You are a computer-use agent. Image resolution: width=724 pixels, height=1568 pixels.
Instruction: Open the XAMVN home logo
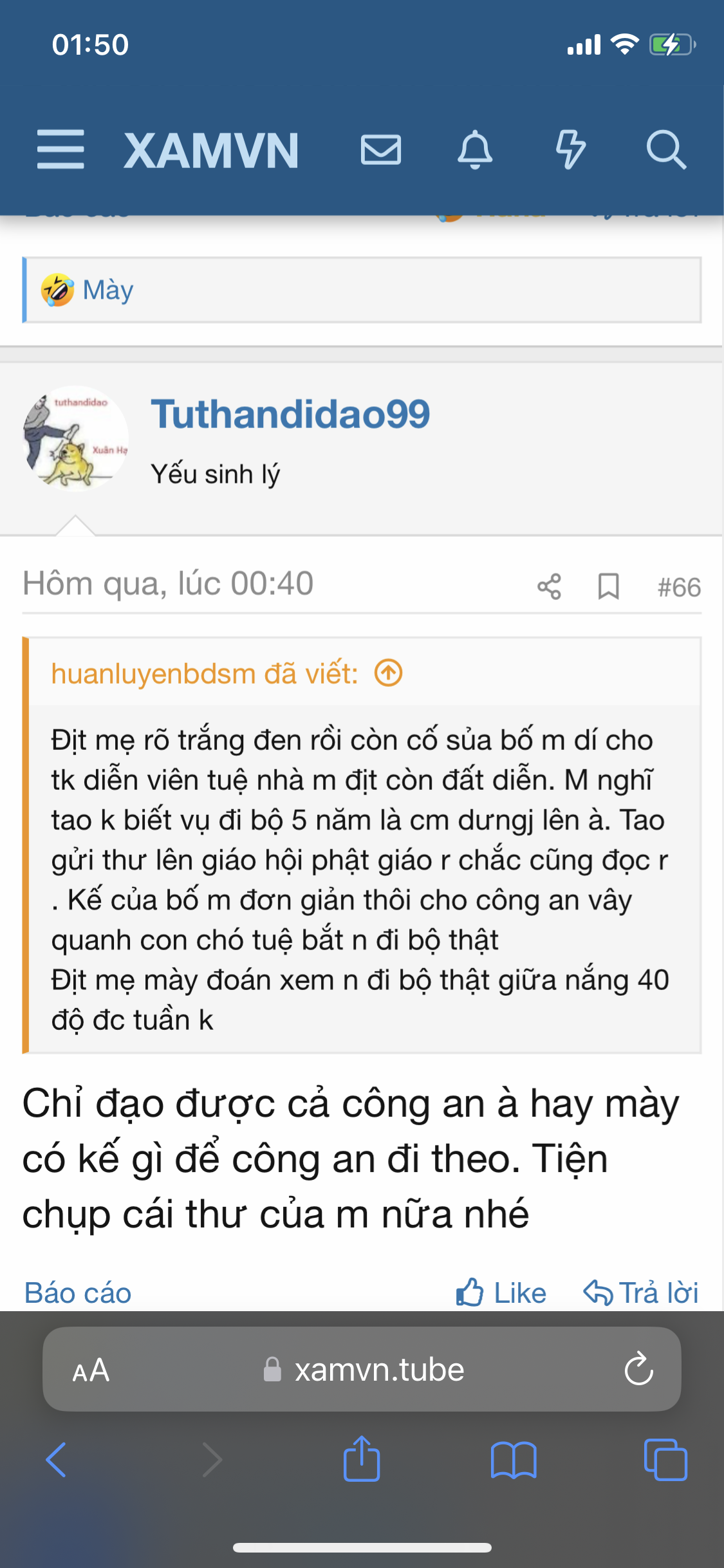pyautogui.click(x=211, y=151)
